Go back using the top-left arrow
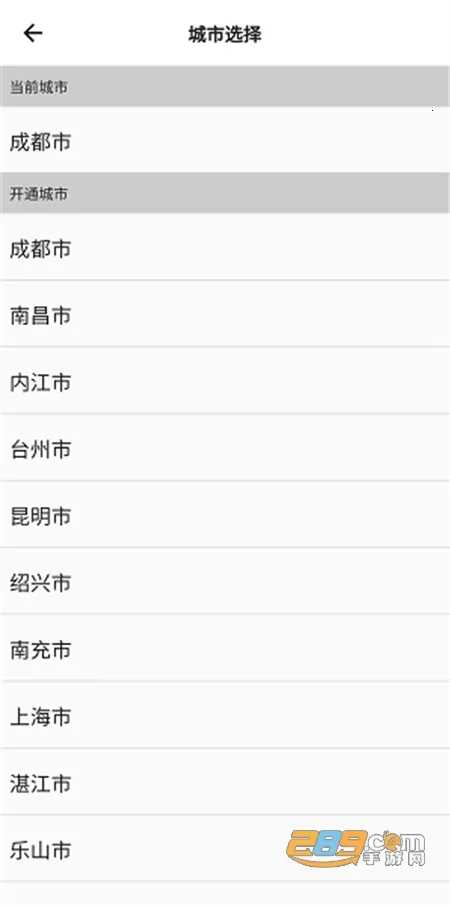450x906 pixels. 33,34
